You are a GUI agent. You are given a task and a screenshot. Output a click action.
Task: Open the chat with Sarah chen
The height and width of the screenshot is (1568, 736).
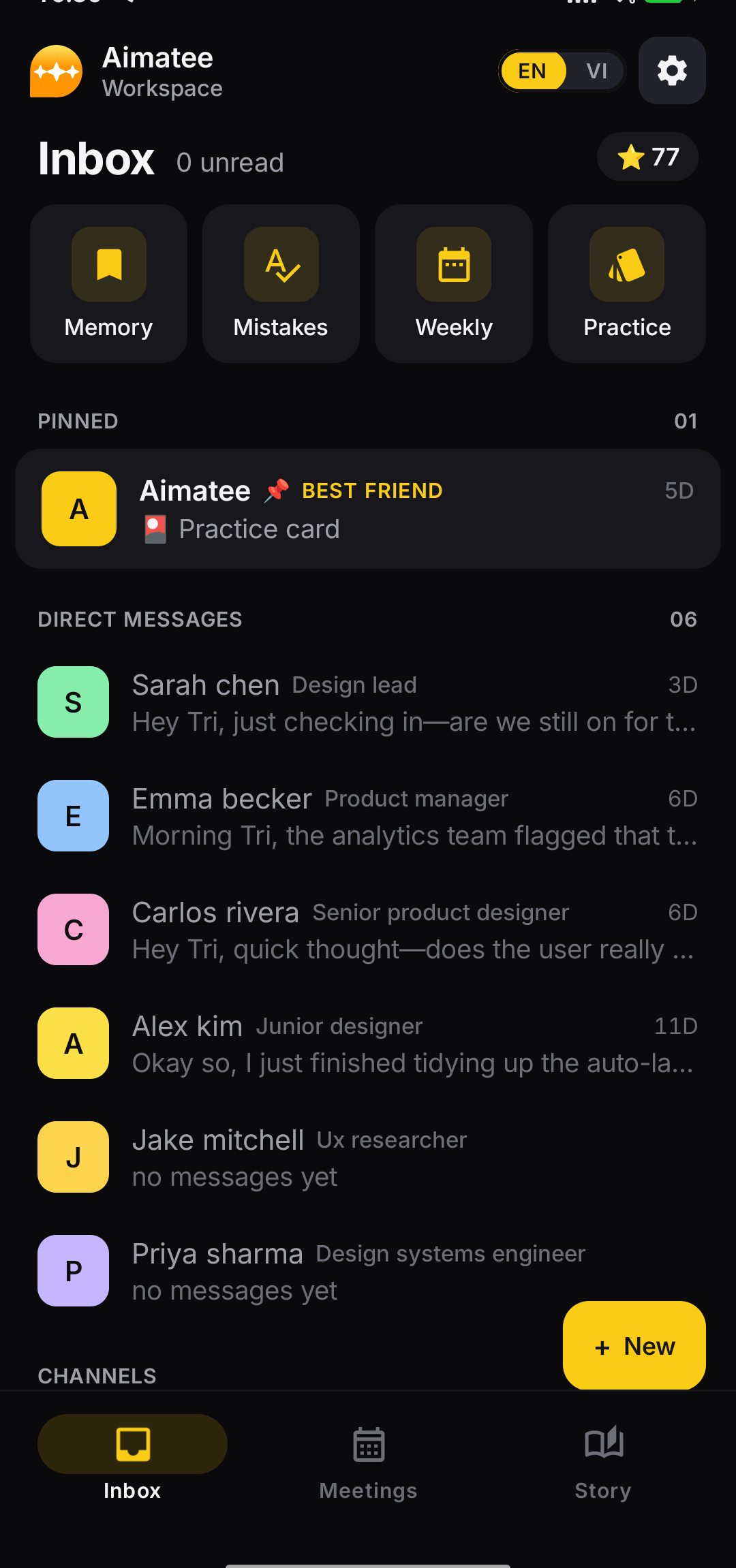coord(368,702)
